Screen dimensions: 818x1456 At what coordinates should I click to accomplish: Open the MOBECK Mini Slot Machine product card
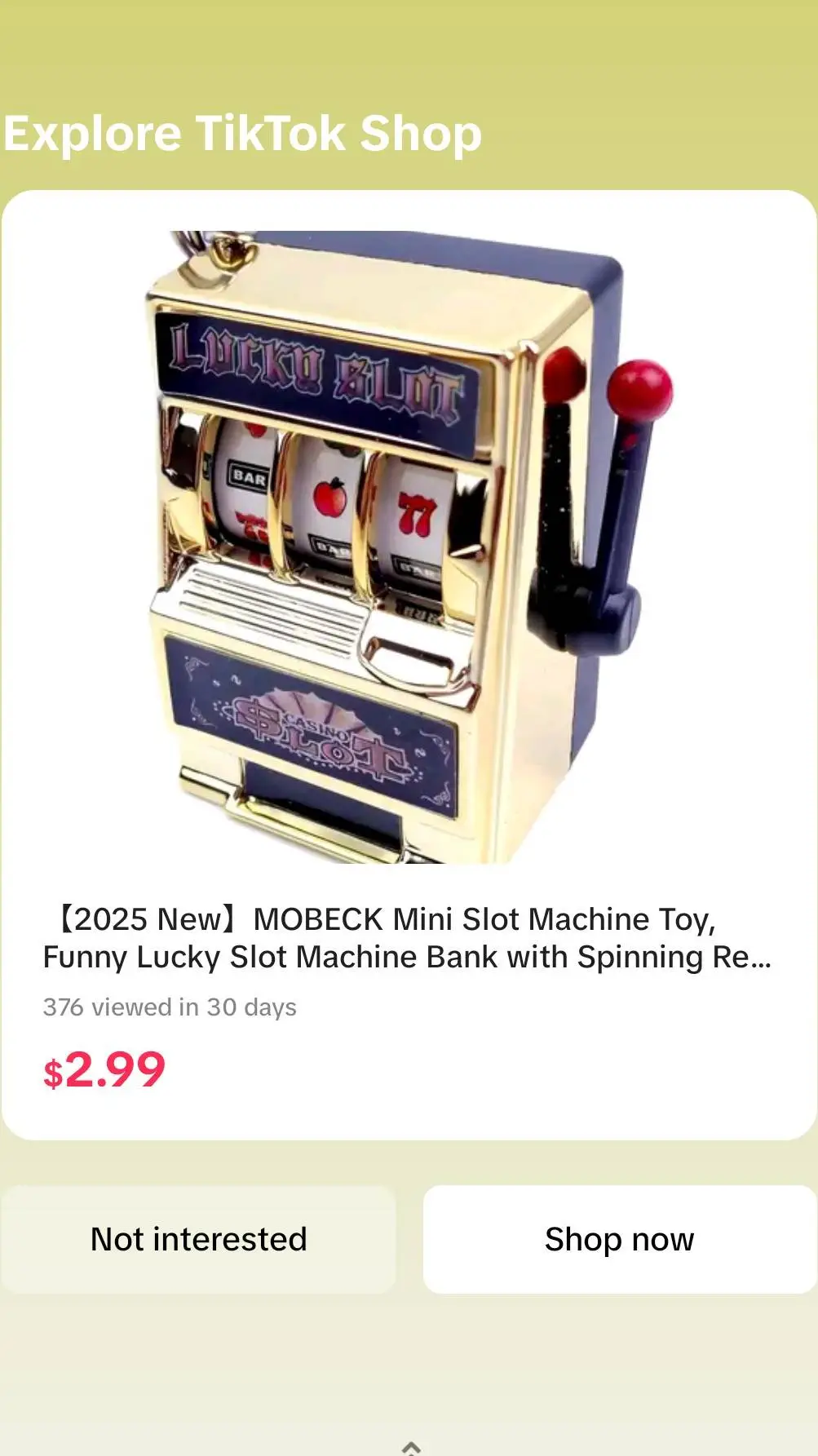coord(408,665)
